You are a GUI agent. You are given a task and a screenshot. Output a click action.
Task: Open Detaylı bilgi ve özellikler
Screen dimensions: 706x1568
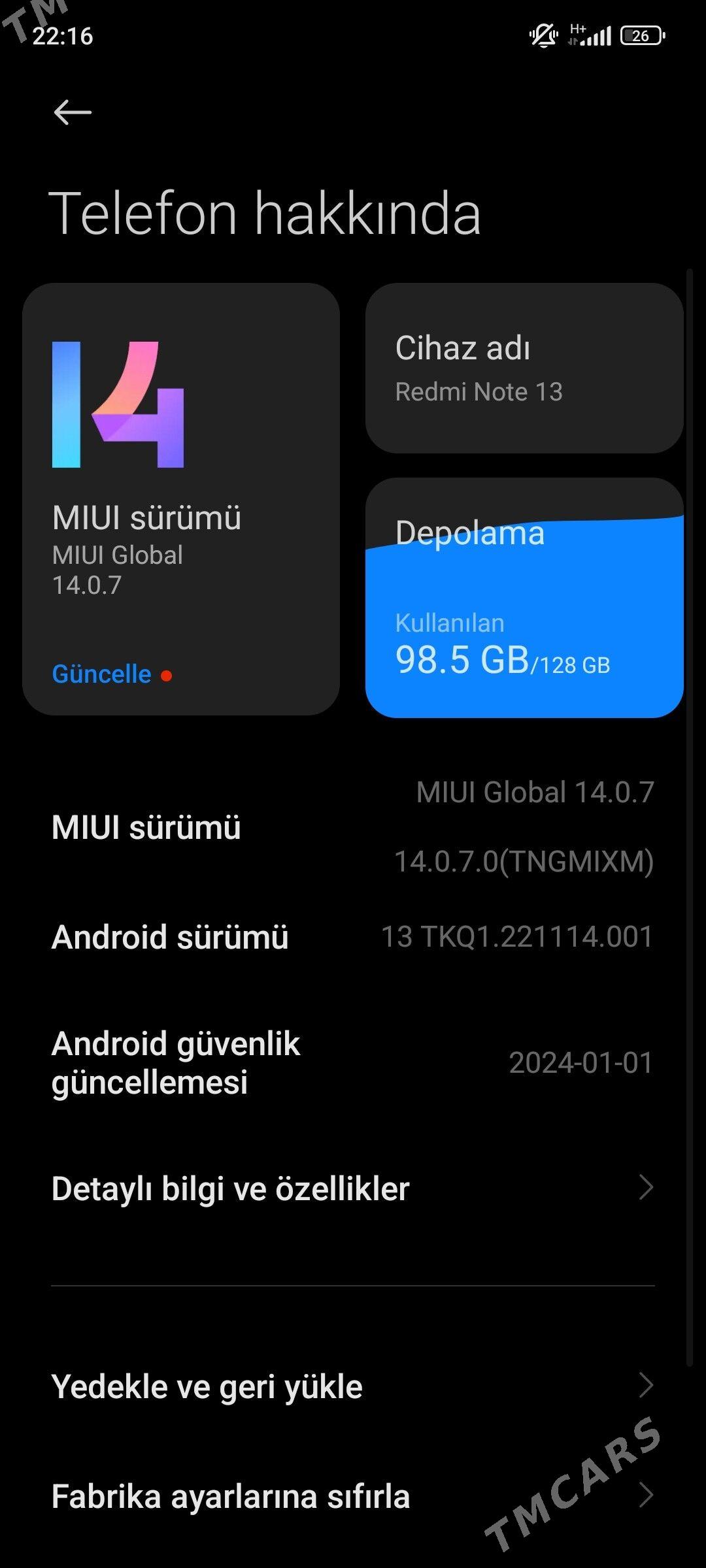point(353,1188)
